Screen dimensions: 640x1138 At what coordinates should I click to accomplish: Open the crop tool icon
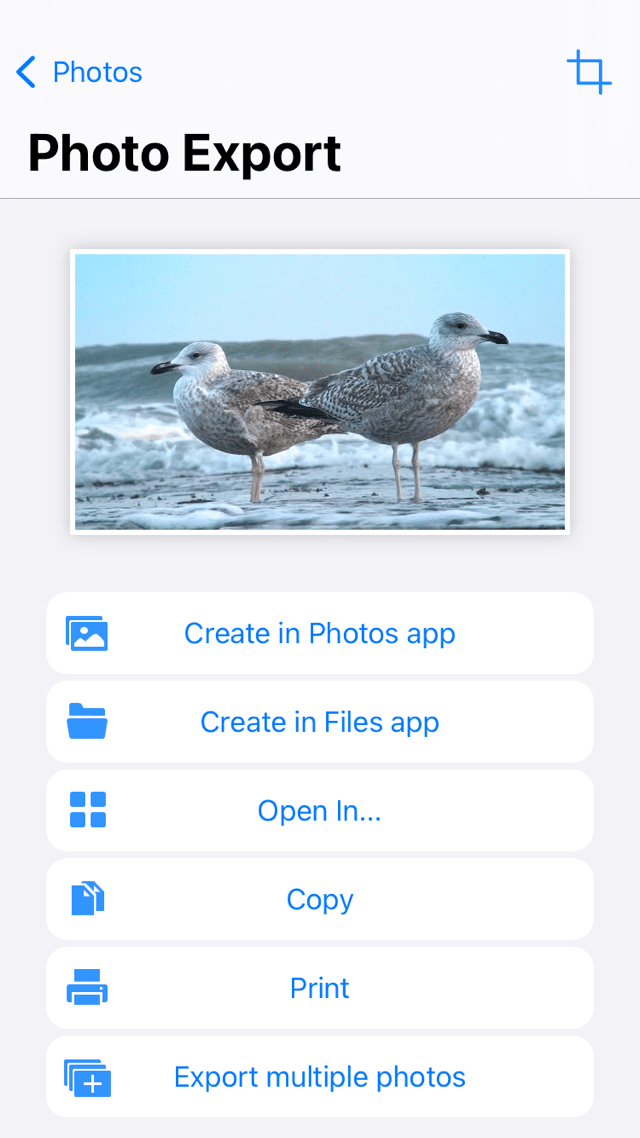click(589, 72)
